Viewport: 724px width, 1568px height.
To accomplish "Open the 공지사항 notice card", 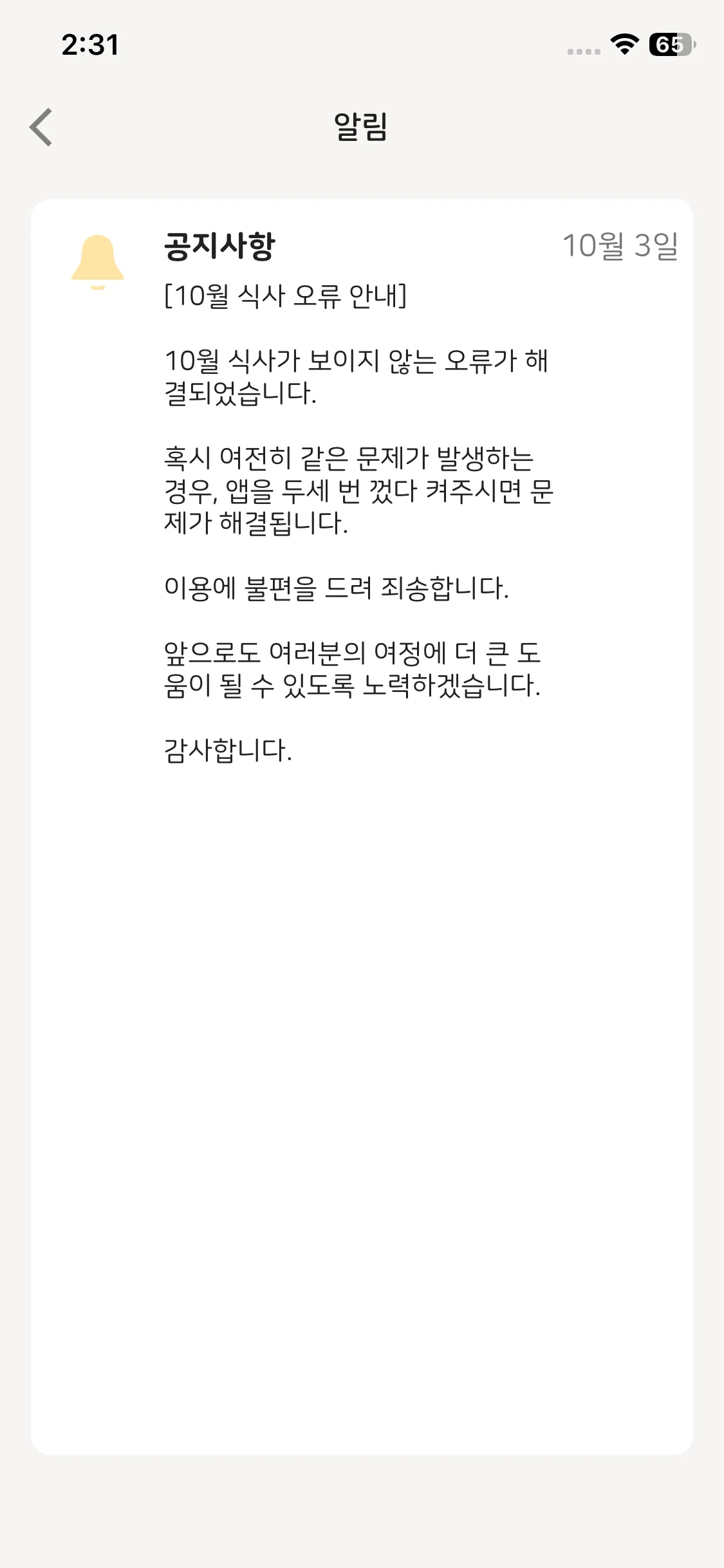I will [362, 826].
